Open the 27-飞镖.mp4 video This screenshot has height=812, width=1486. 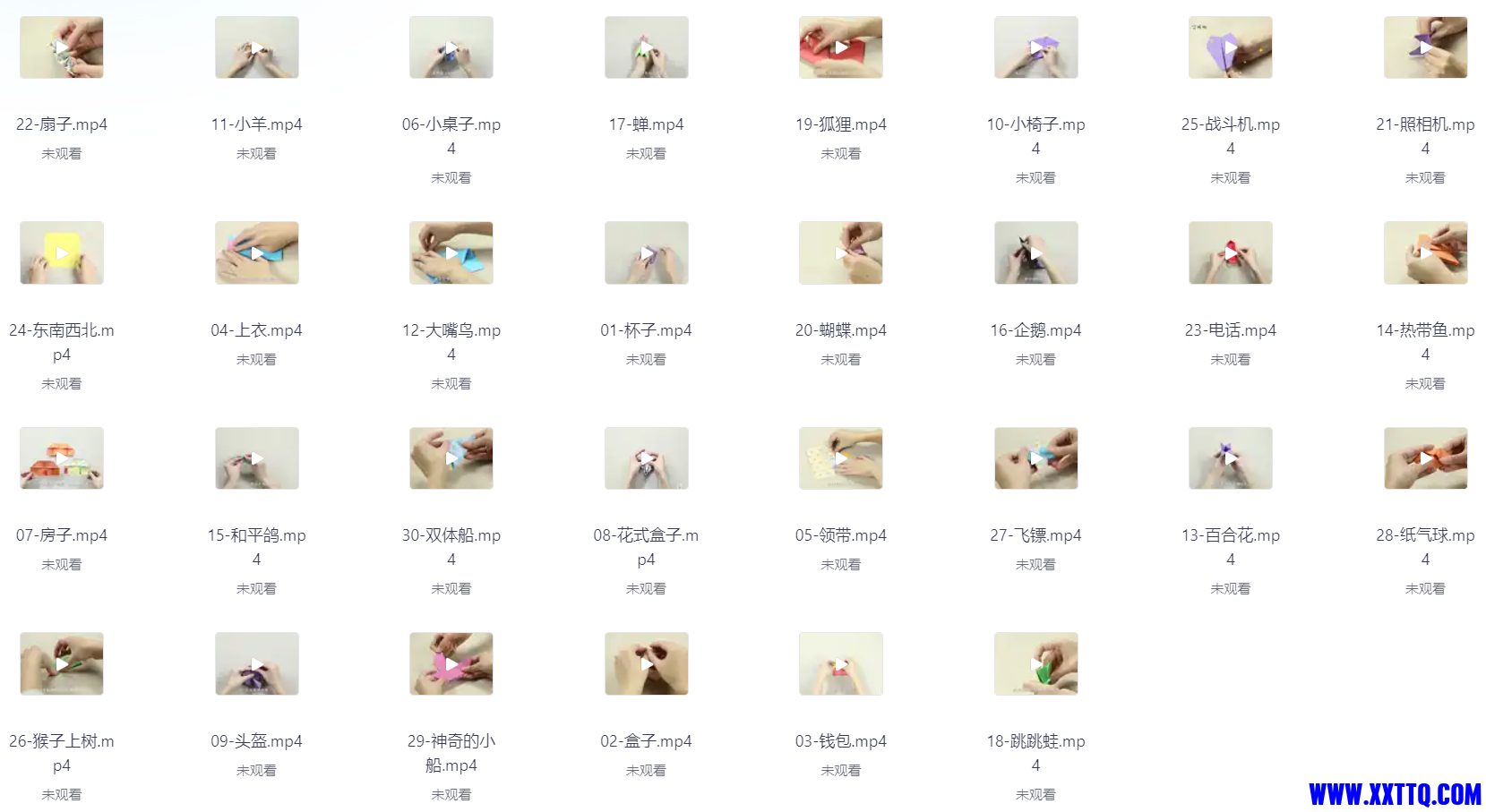1035,458
